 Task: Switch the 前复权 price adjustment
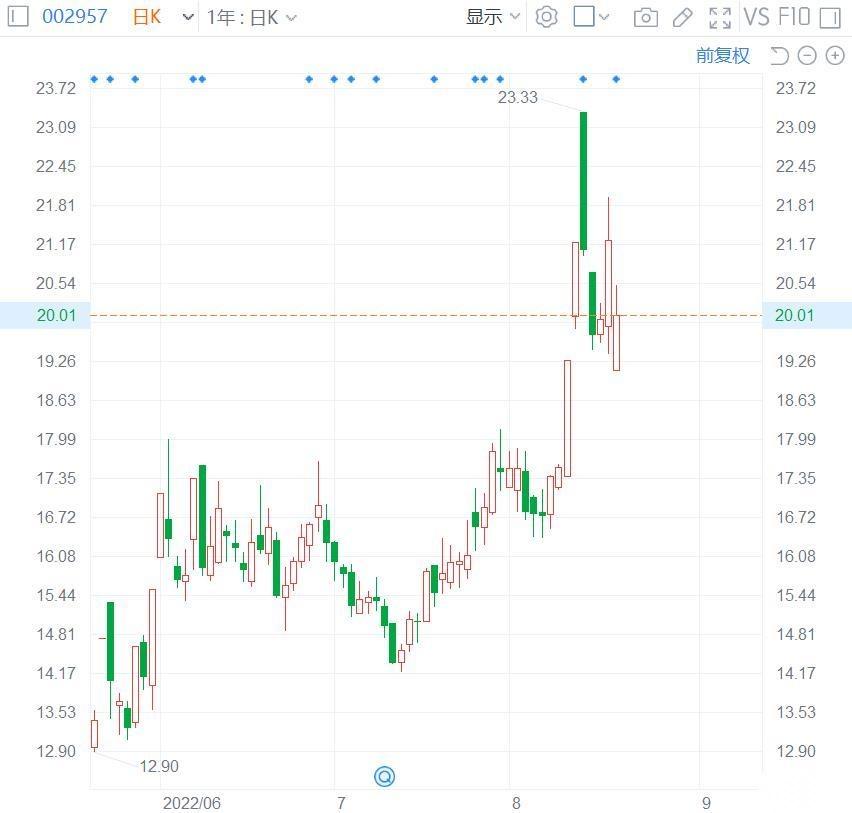point(722,56)
